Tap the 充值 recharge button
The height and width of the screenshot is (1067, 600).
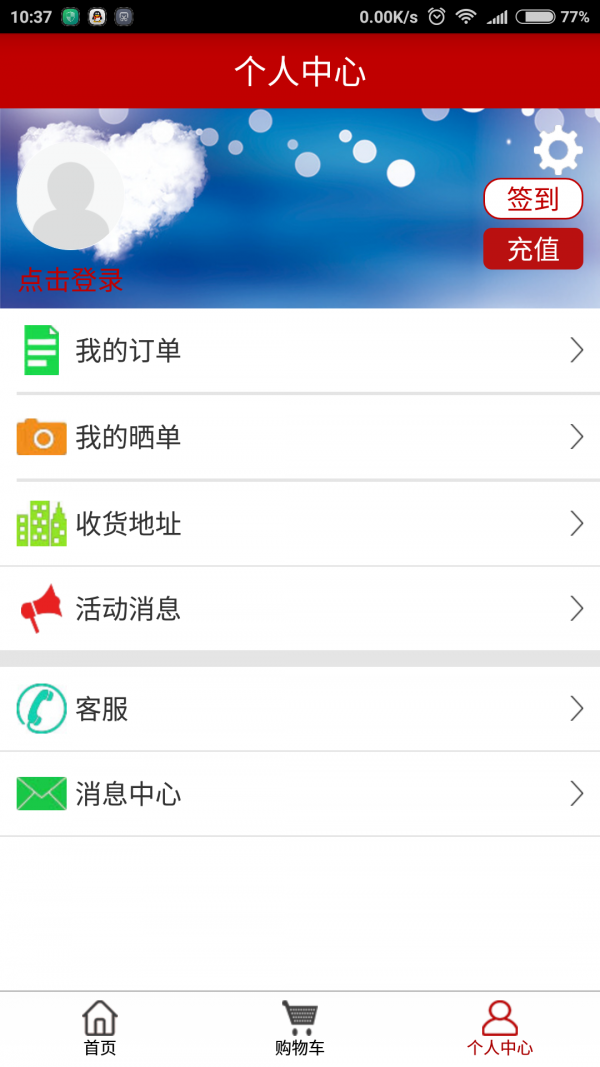pos(533,249)
